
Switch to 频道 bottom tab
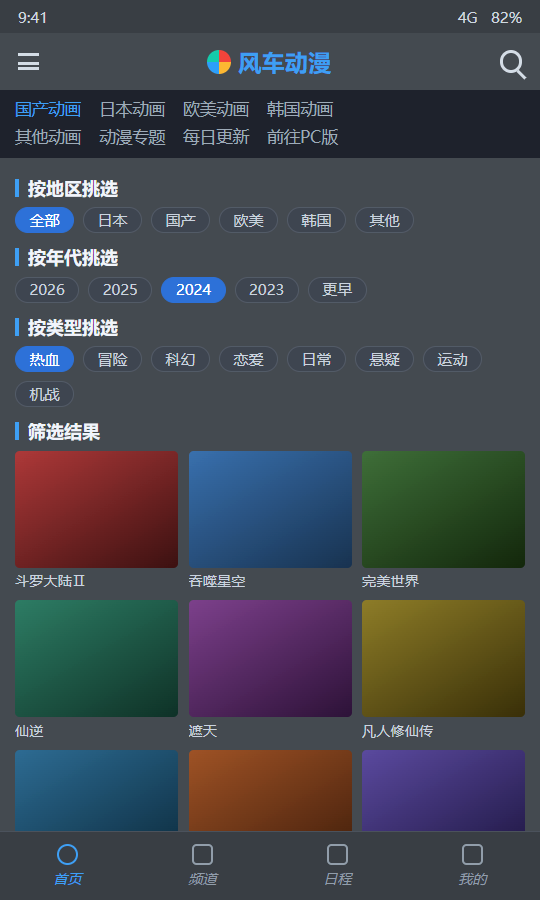pyautogui.click(x=203, y=865)
